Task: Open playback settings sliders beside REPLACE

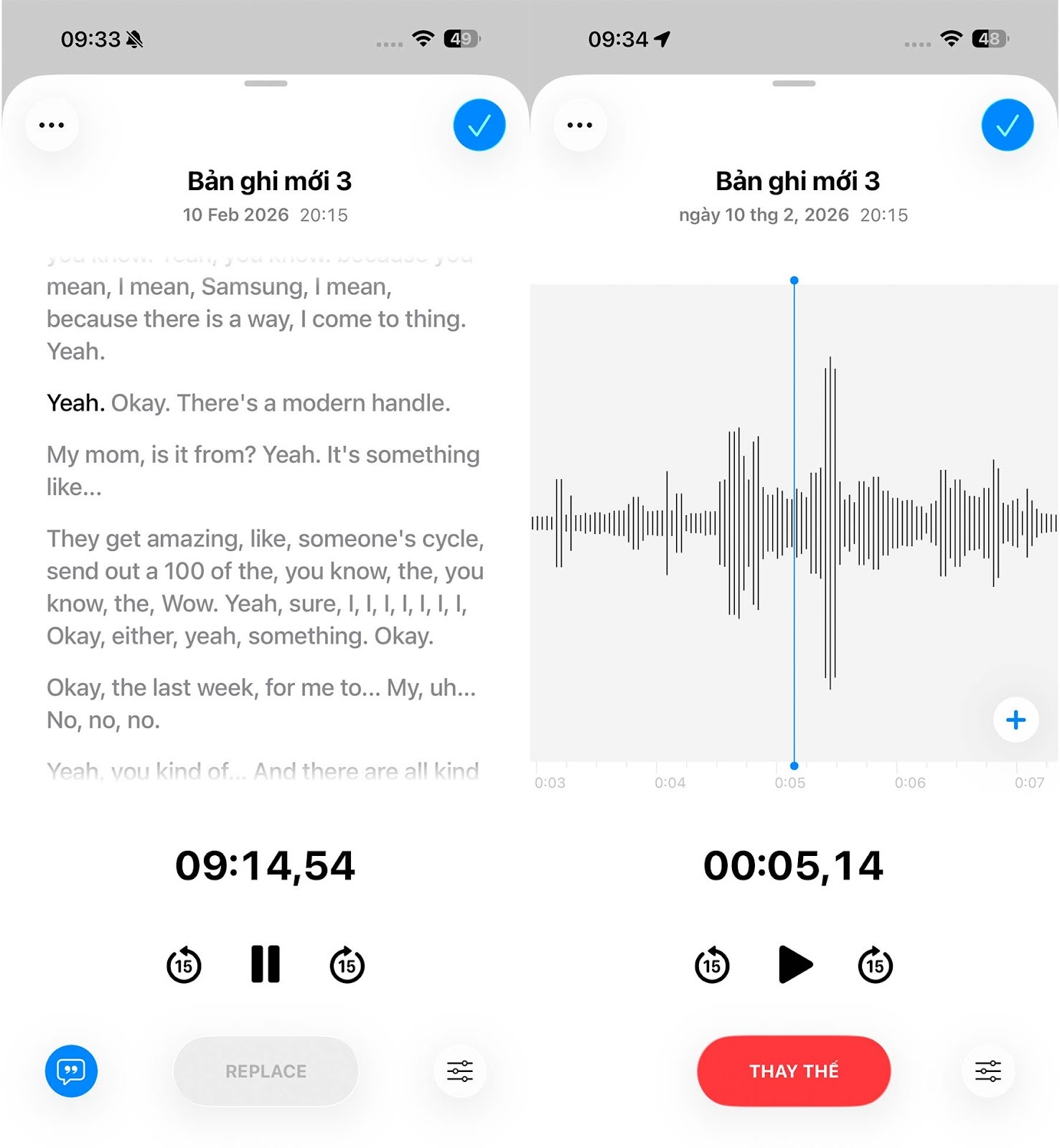Action: (x=460, y=1071)
